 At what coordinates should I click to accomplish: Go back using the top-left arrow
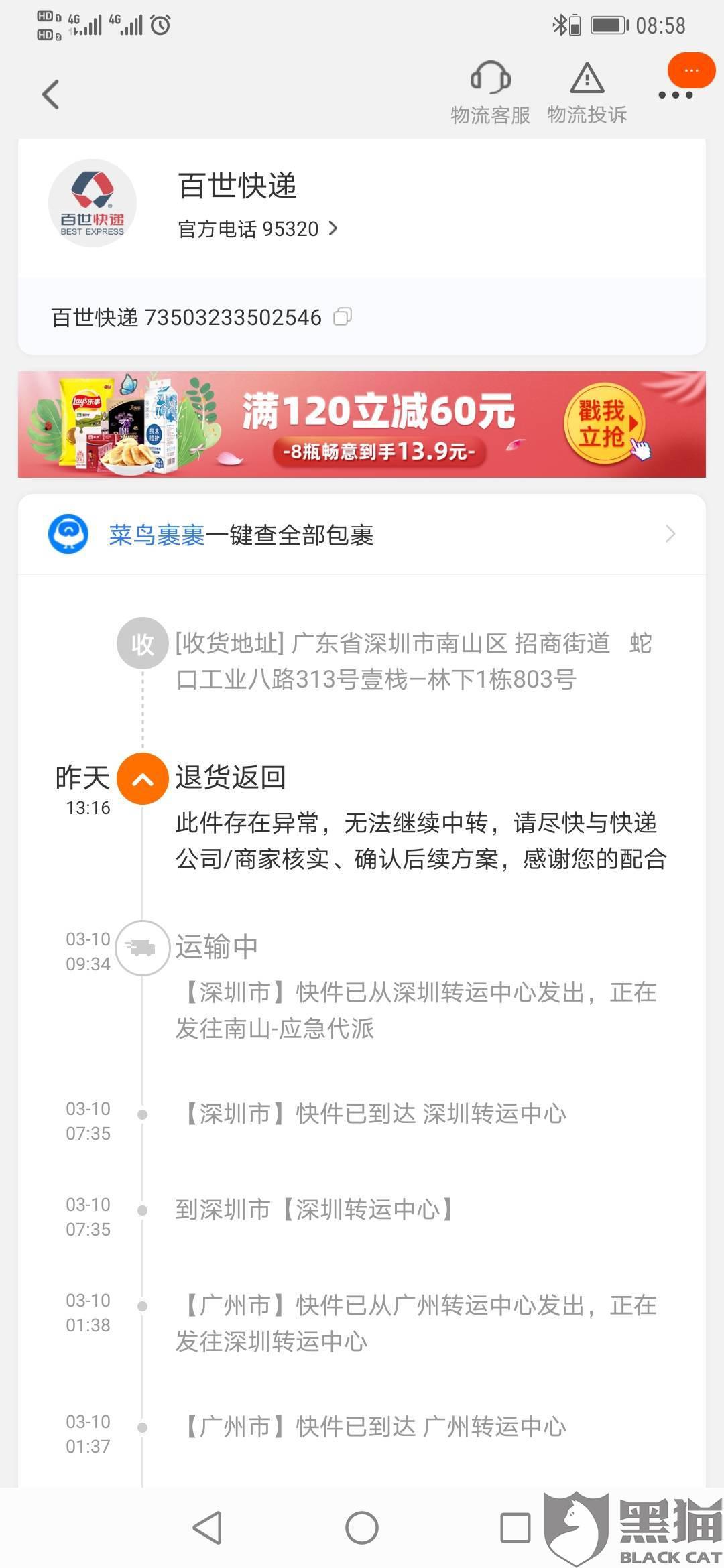[x=51, y=94]
